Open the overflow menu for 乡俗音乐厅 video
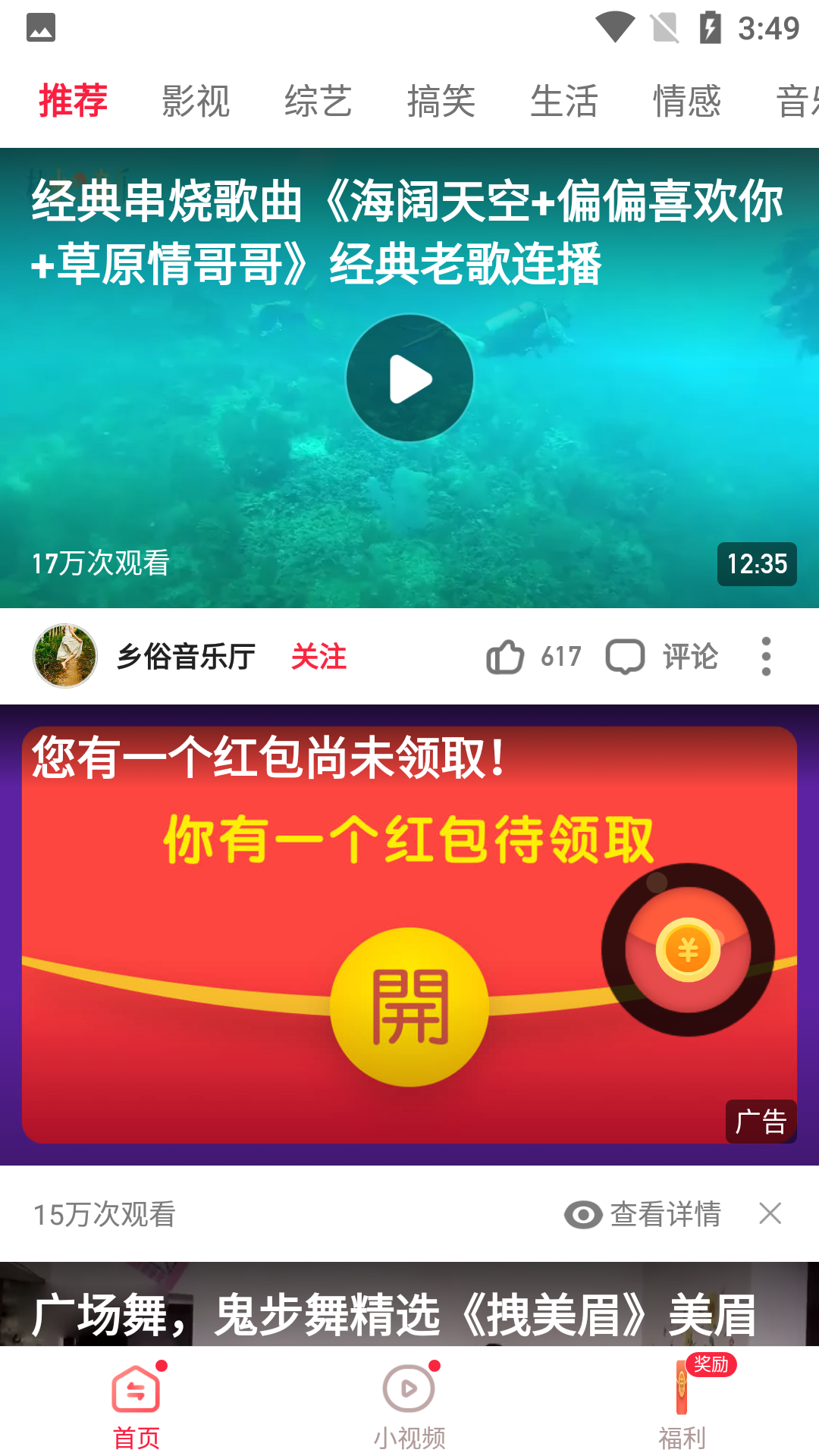The height and width of the screenshot is (1456, 819). pos(766,657)
